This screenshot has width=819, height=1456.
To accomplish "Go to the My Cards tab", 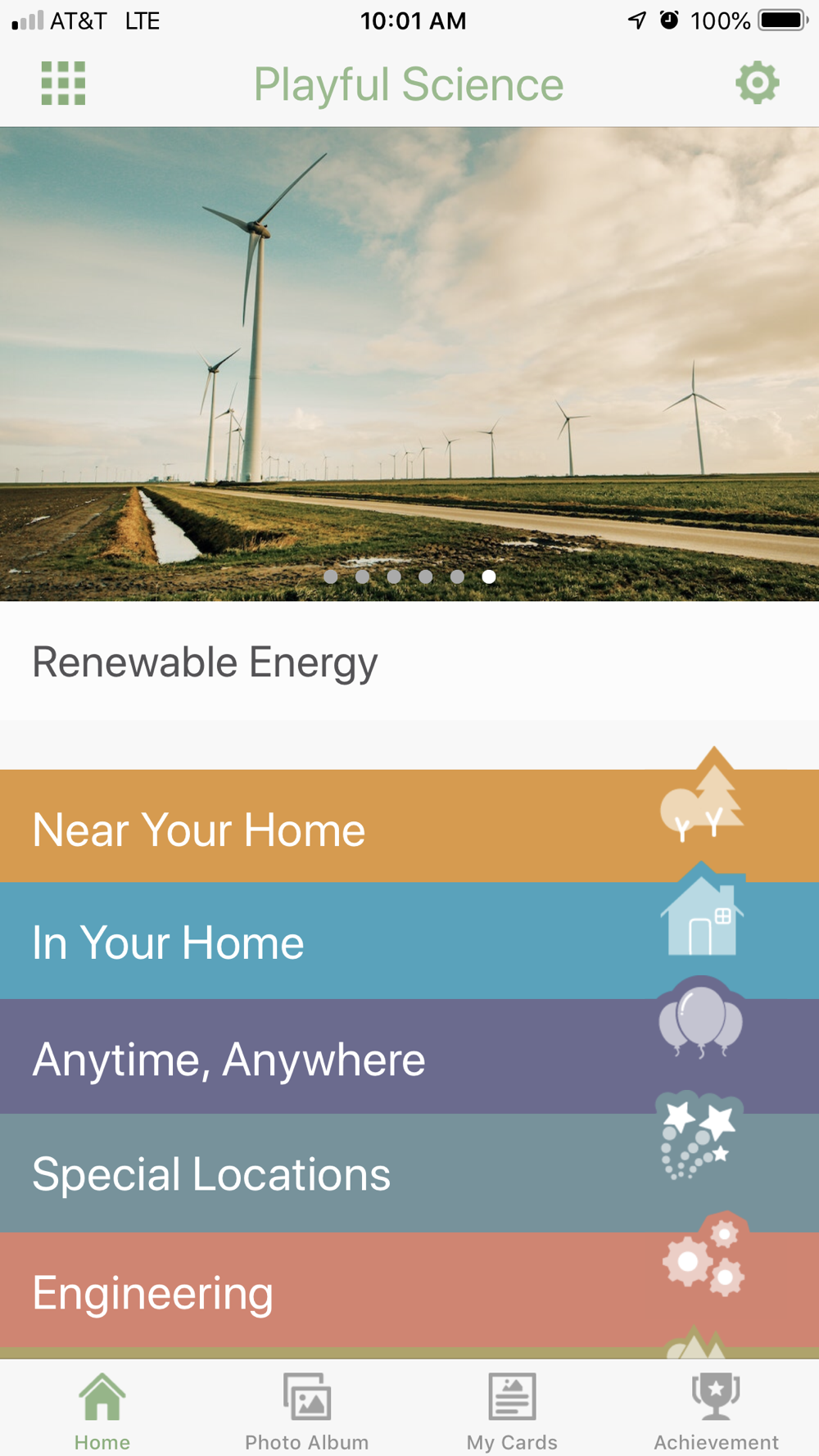I will point(512,1410).
